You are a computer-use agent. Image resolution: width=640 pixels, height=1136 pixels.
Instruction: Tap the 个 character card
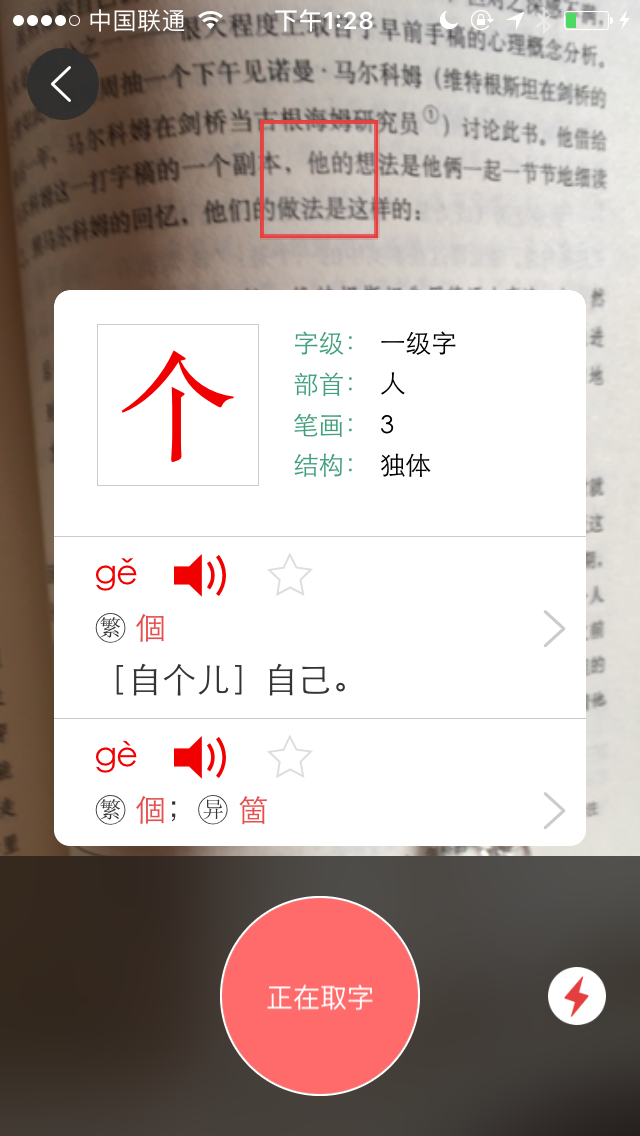point(178,405)
